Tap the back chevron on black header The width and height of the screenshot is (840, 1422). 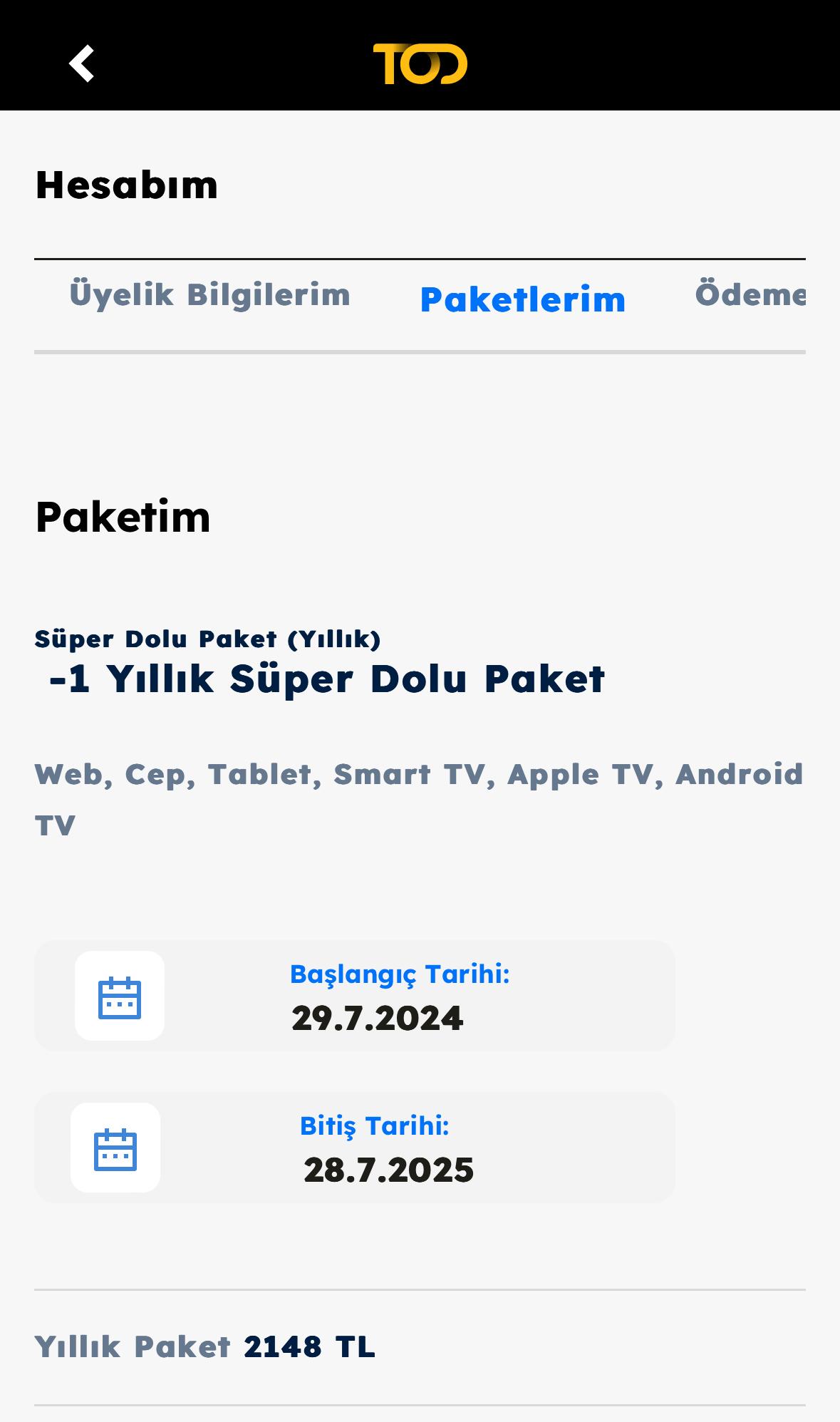tap(82, 66)
